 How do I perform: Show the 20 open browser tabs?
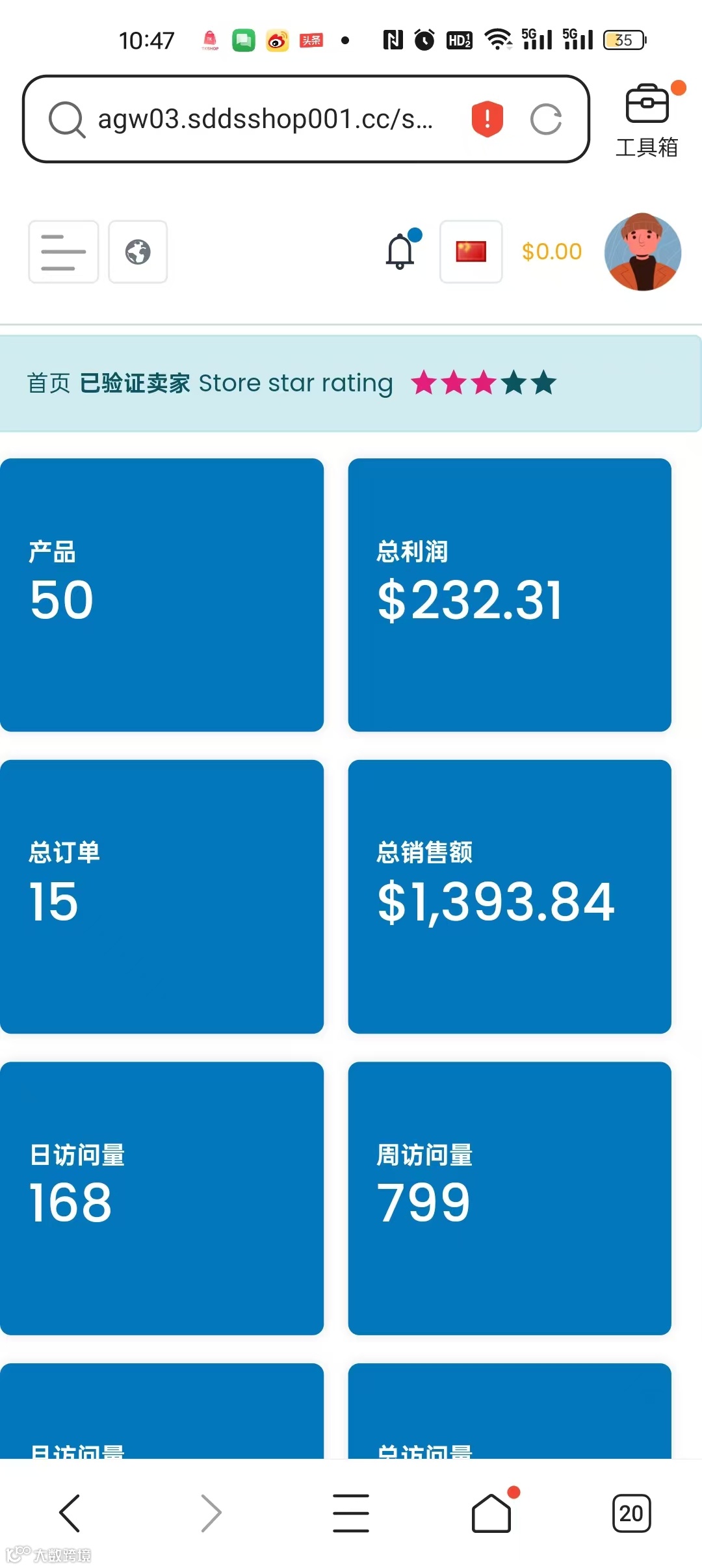click(631, 1513)
